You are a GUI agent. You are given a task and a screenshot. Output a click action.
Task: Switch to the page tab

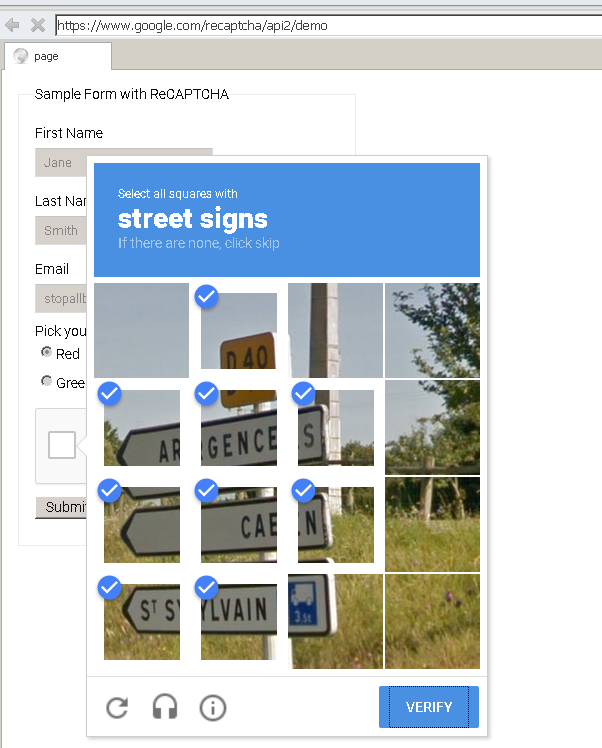[56, 56]
